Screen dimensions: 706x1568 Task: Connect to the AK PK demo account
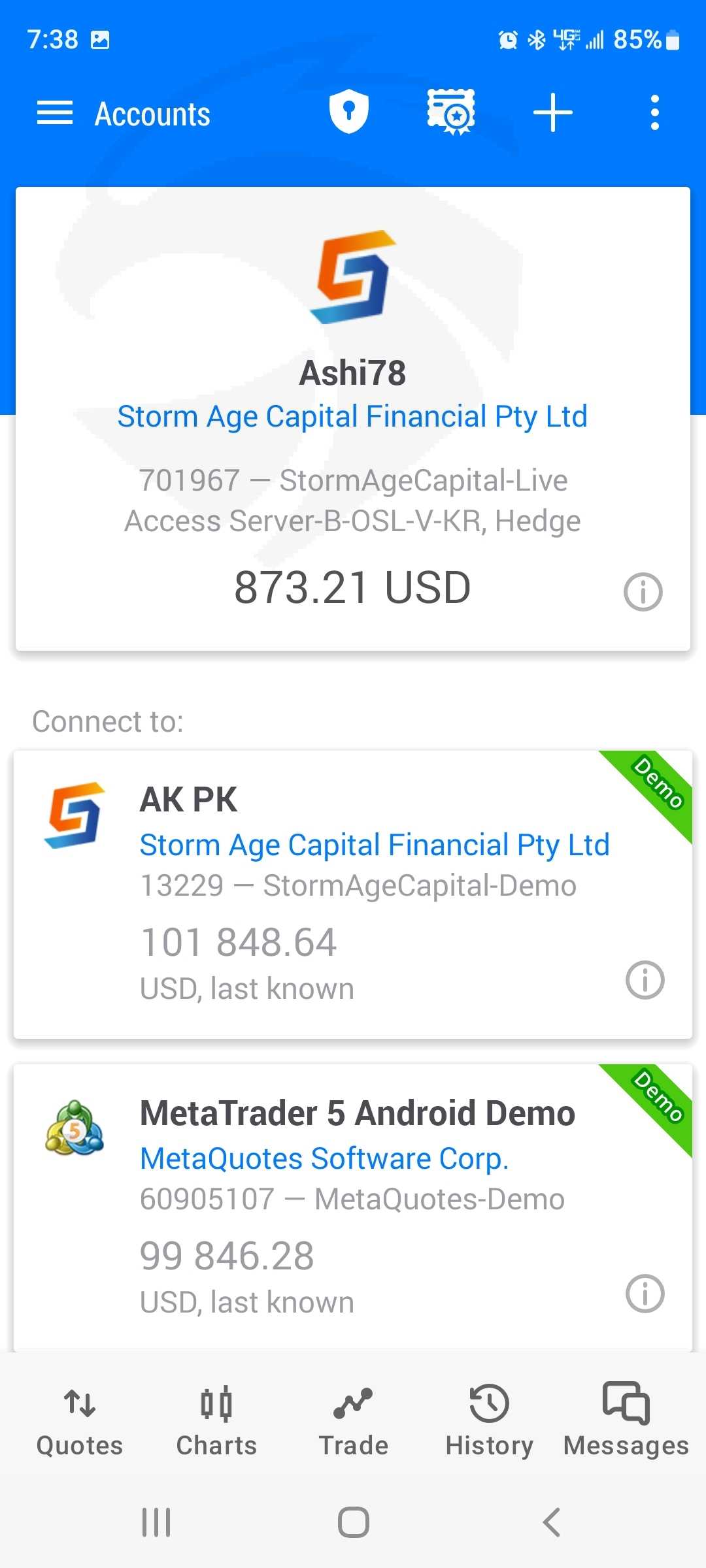tap(353, 894)
